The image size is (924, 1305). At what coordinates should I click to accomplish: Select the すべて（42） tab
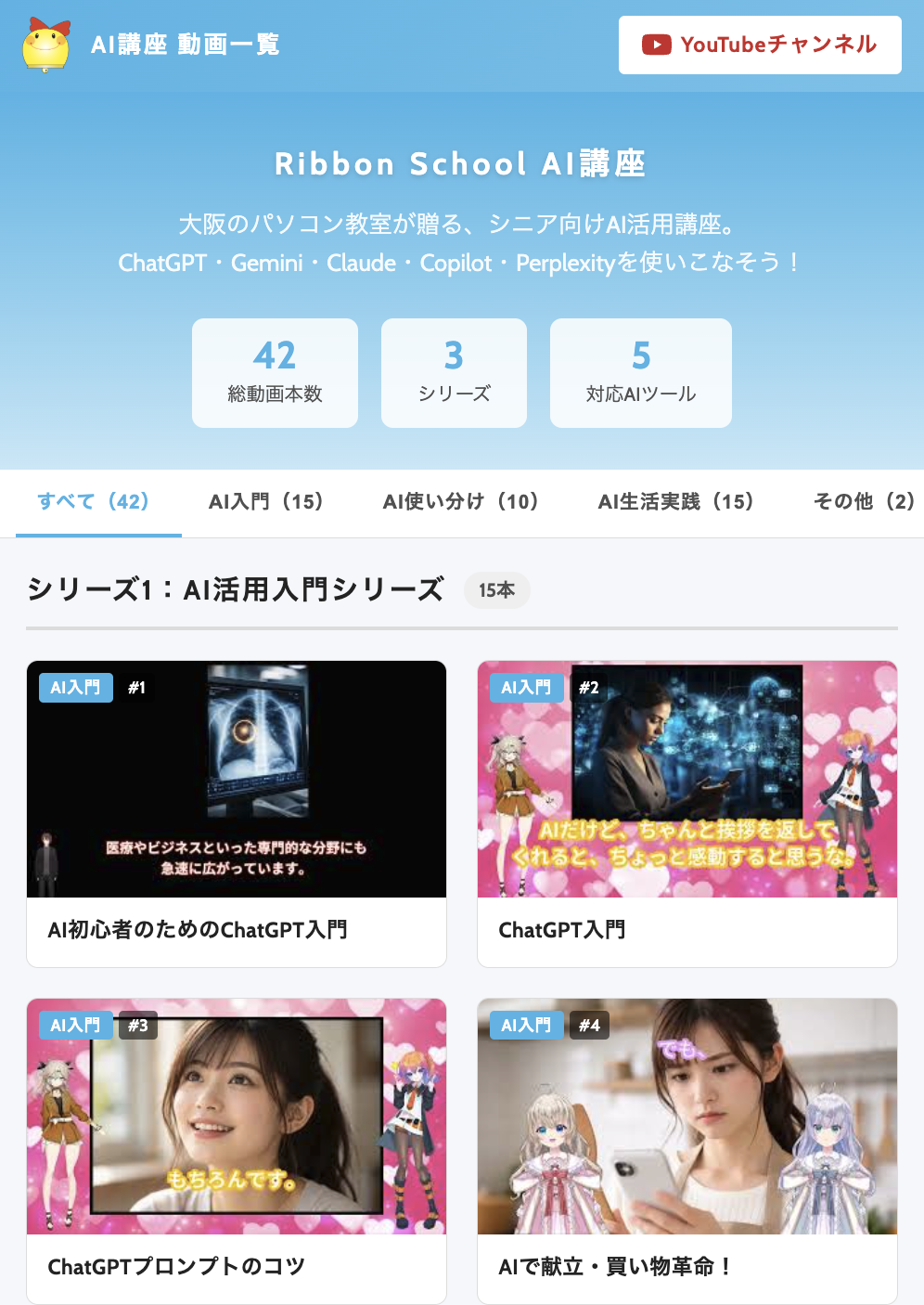tap(94, 502)
